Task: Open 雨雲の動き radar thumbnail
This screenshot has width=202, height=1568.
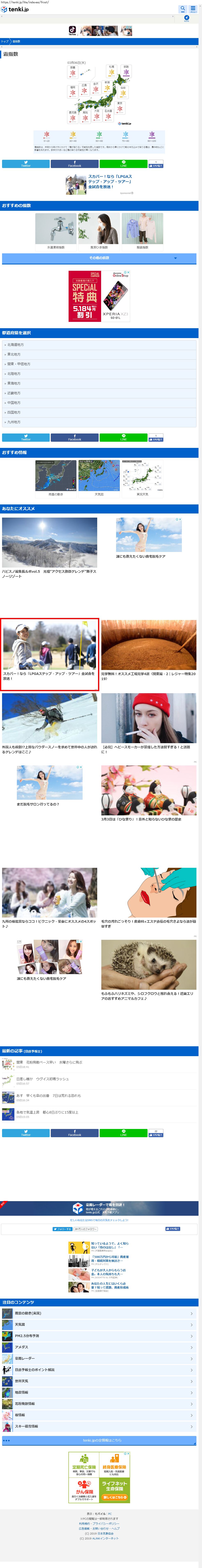Action: [x=56, y=478]
